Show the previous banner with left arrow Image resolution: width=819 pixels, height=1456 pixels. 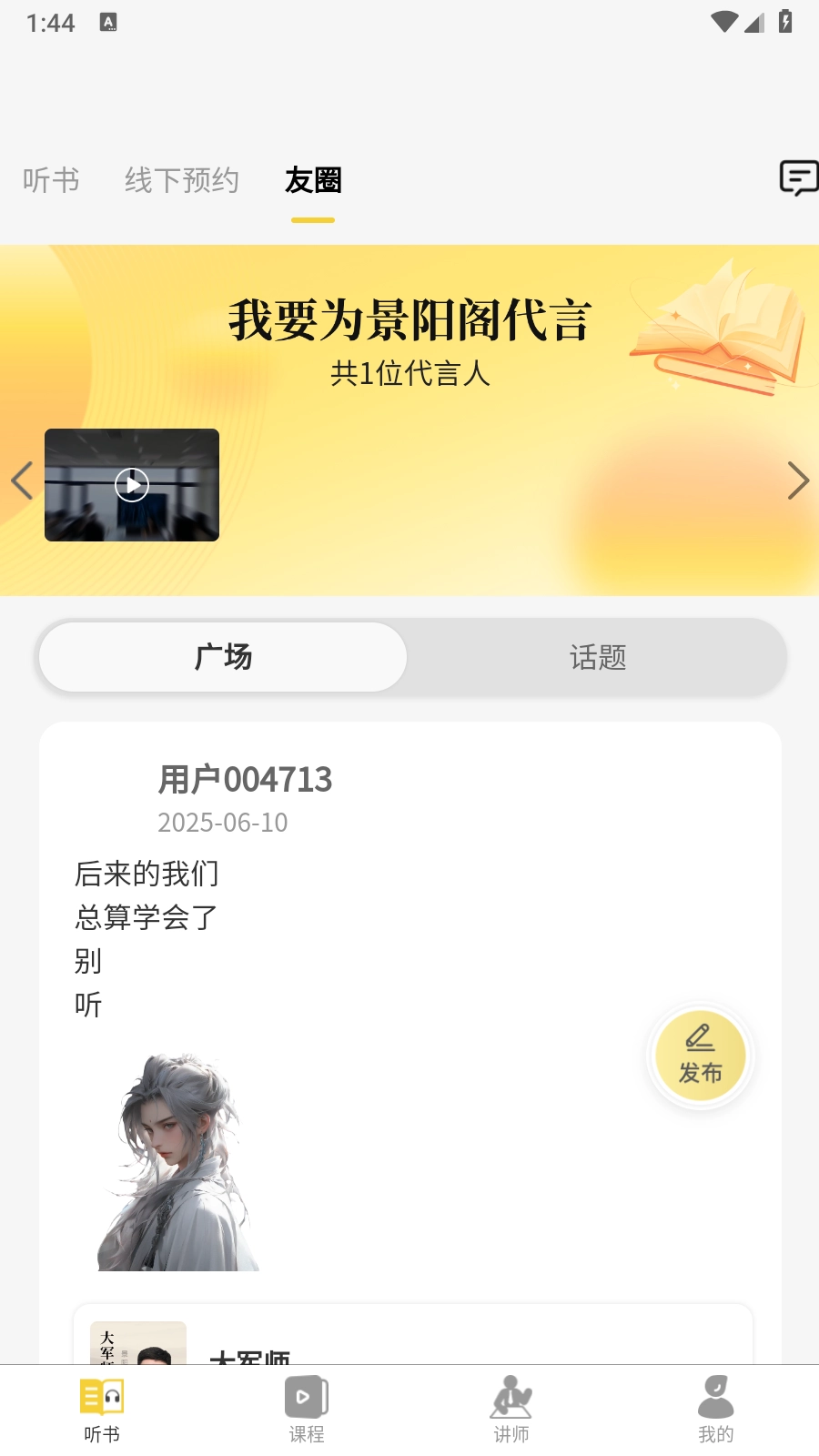click(22, 480)
